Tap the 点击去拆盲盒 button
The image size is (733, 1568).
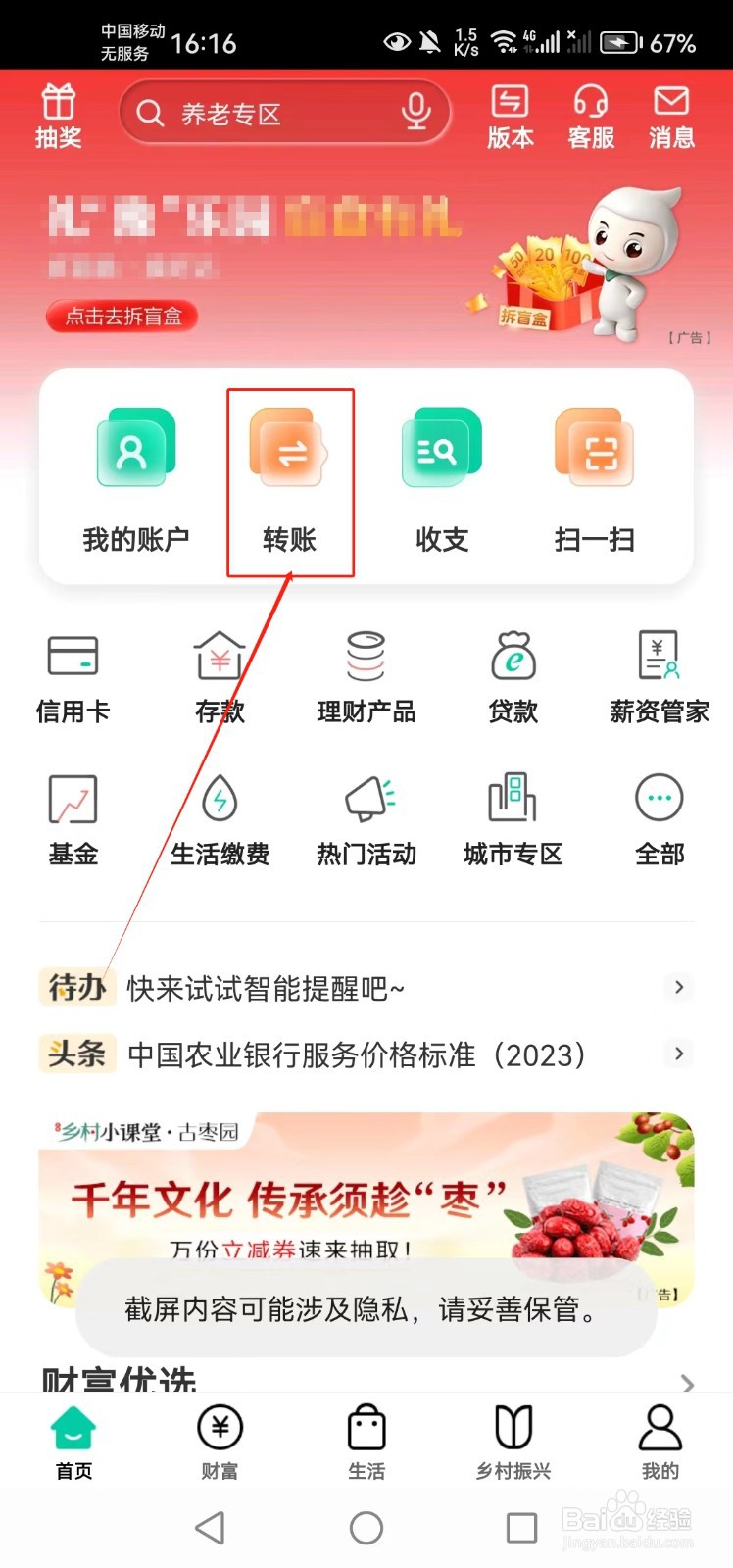point(122,316)
